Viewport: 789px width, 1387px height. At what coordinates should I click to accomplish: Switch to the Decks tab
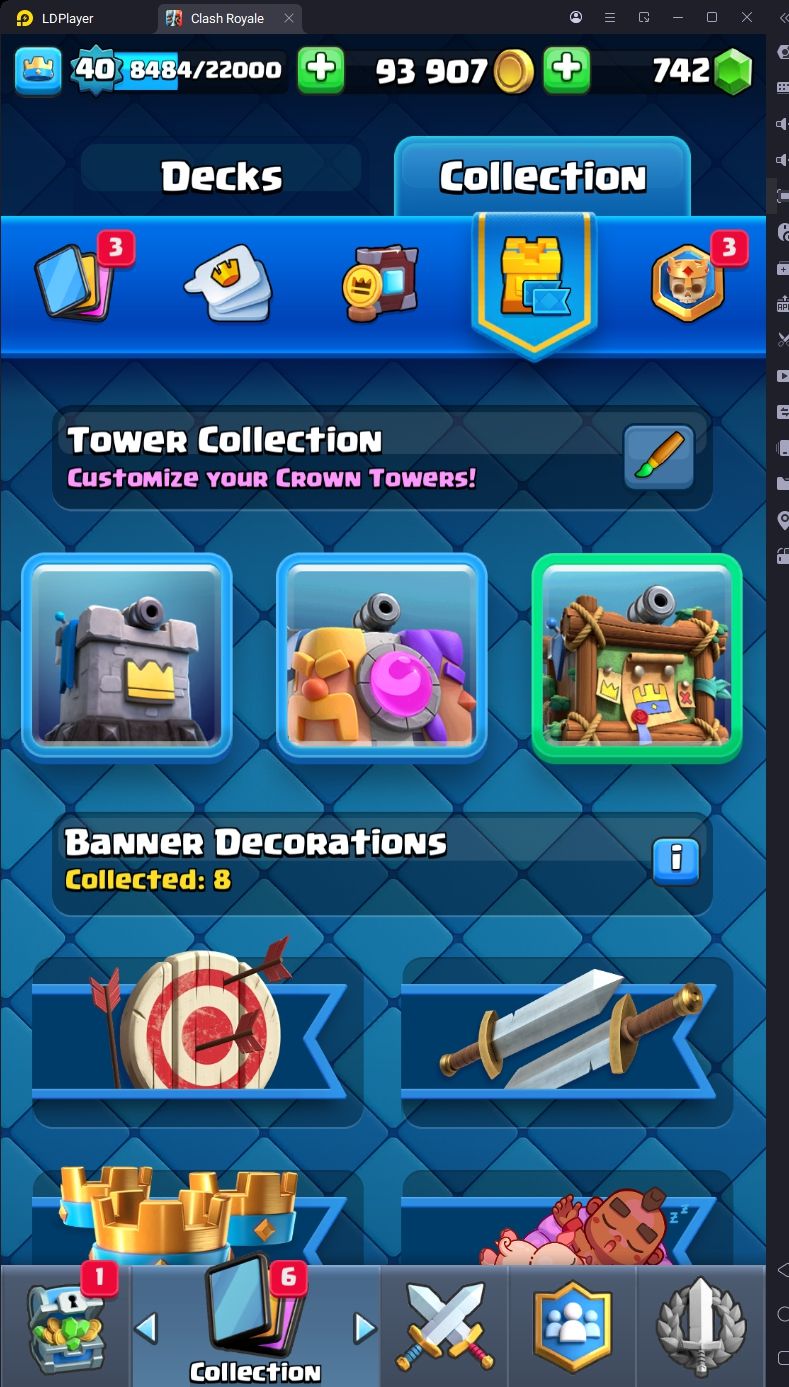(x=221, y=177)
